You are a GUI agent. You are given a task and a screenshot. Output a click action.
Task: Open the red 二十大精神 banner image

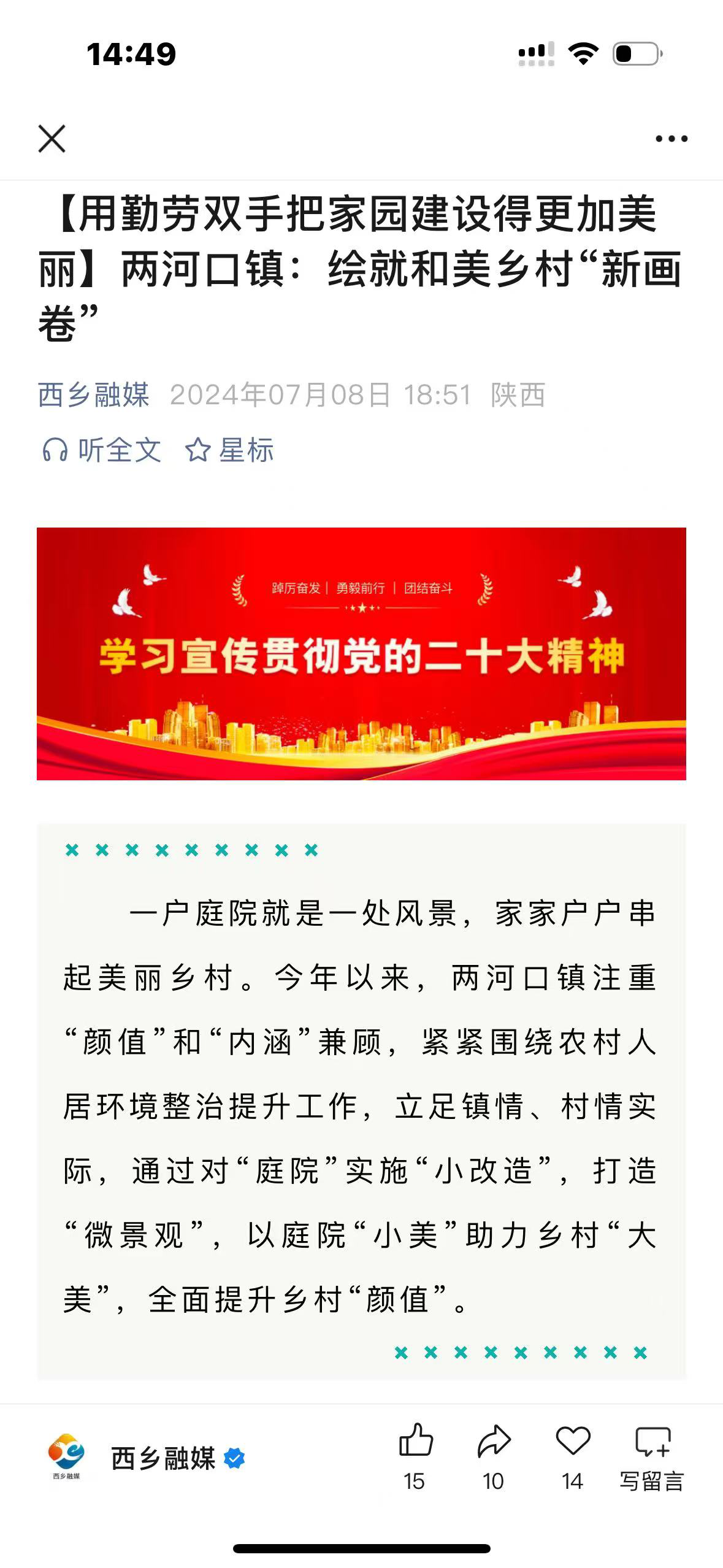pos(361,653)
